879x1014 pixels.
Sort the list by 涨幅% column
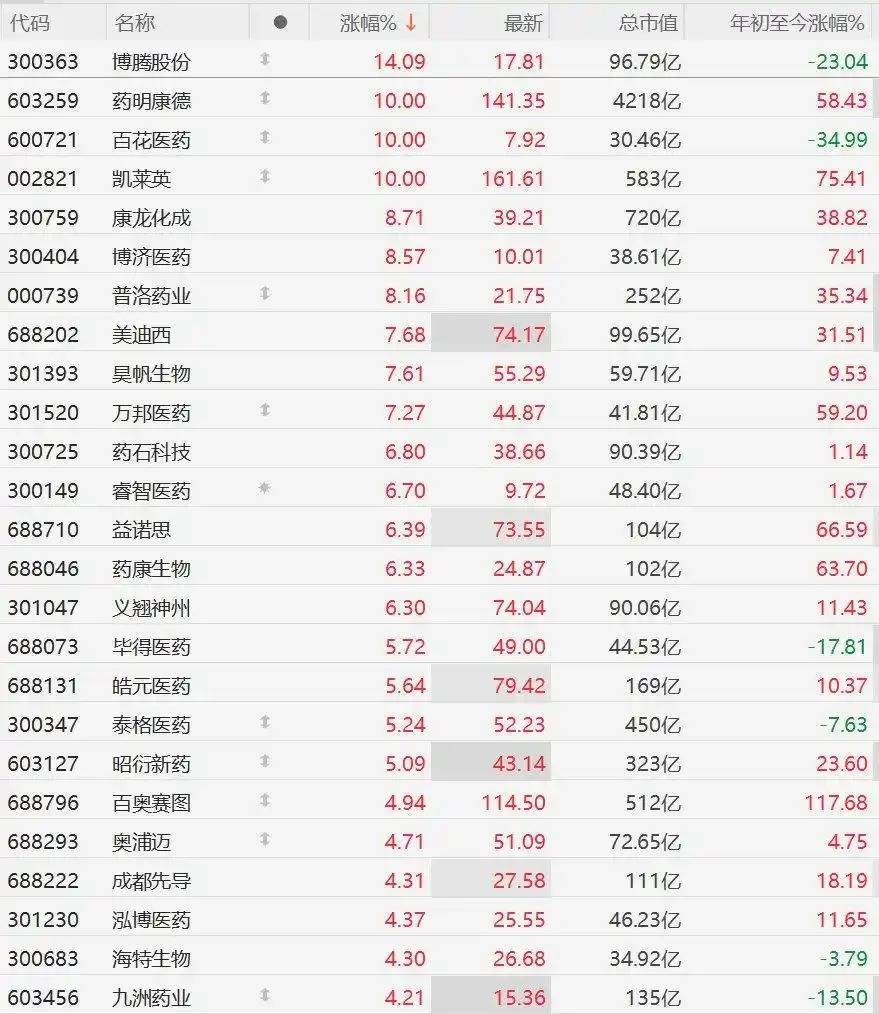coord(377,23)
